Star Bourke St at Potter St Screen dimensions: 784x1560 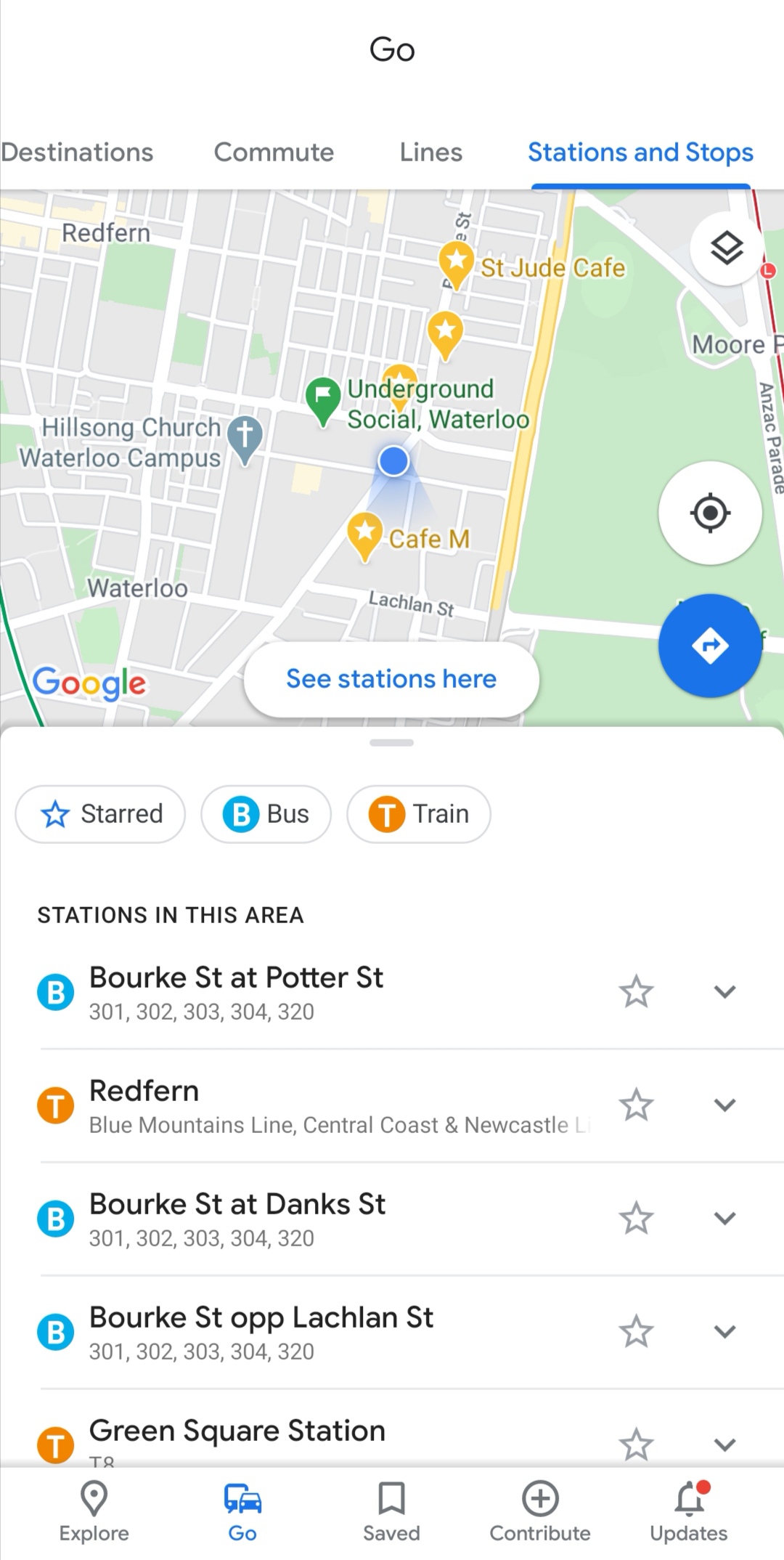click(x=637, y=991)
